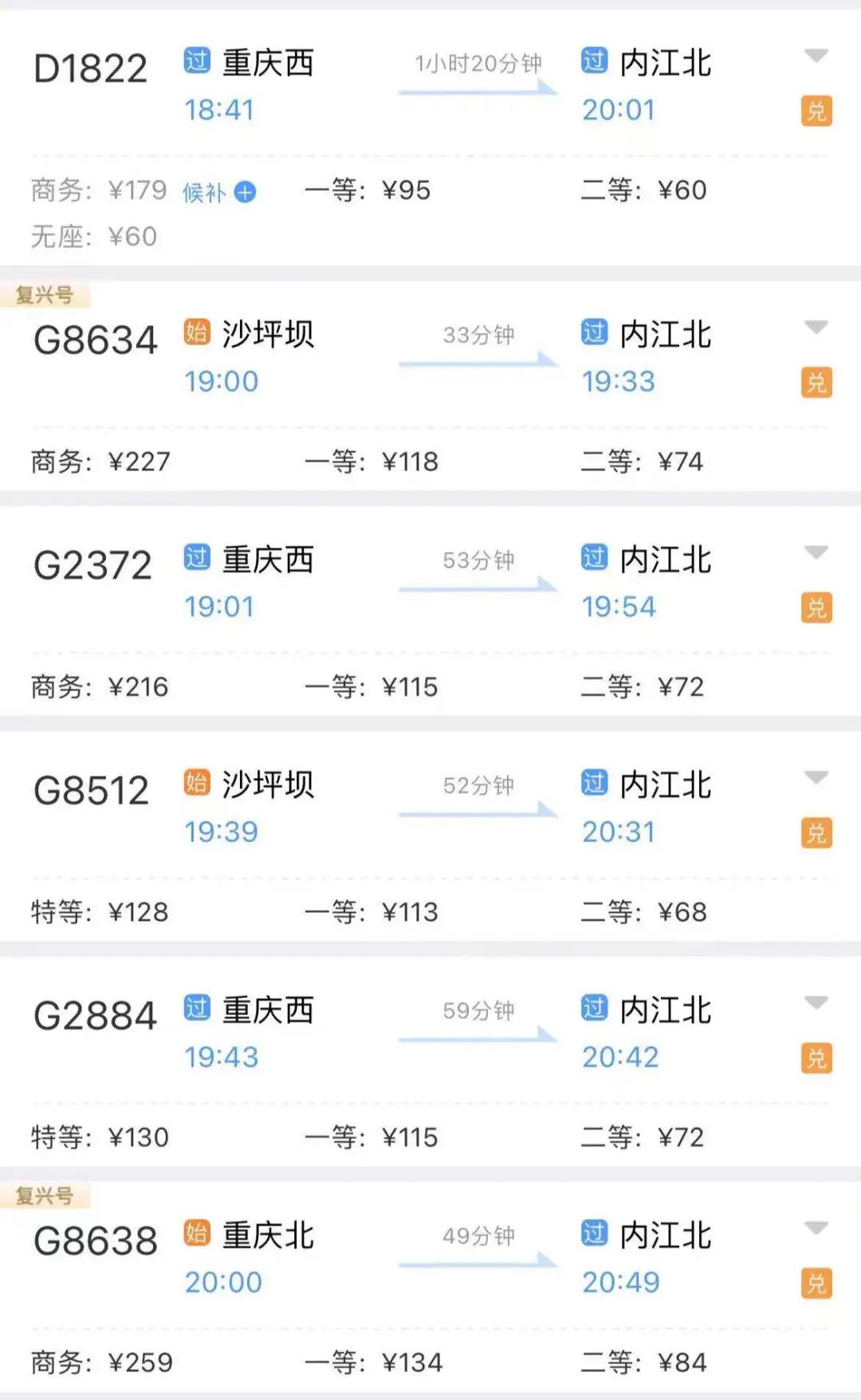Expand details for train G8634
This screenshot has height=1400, width=861.
point(816,328)
